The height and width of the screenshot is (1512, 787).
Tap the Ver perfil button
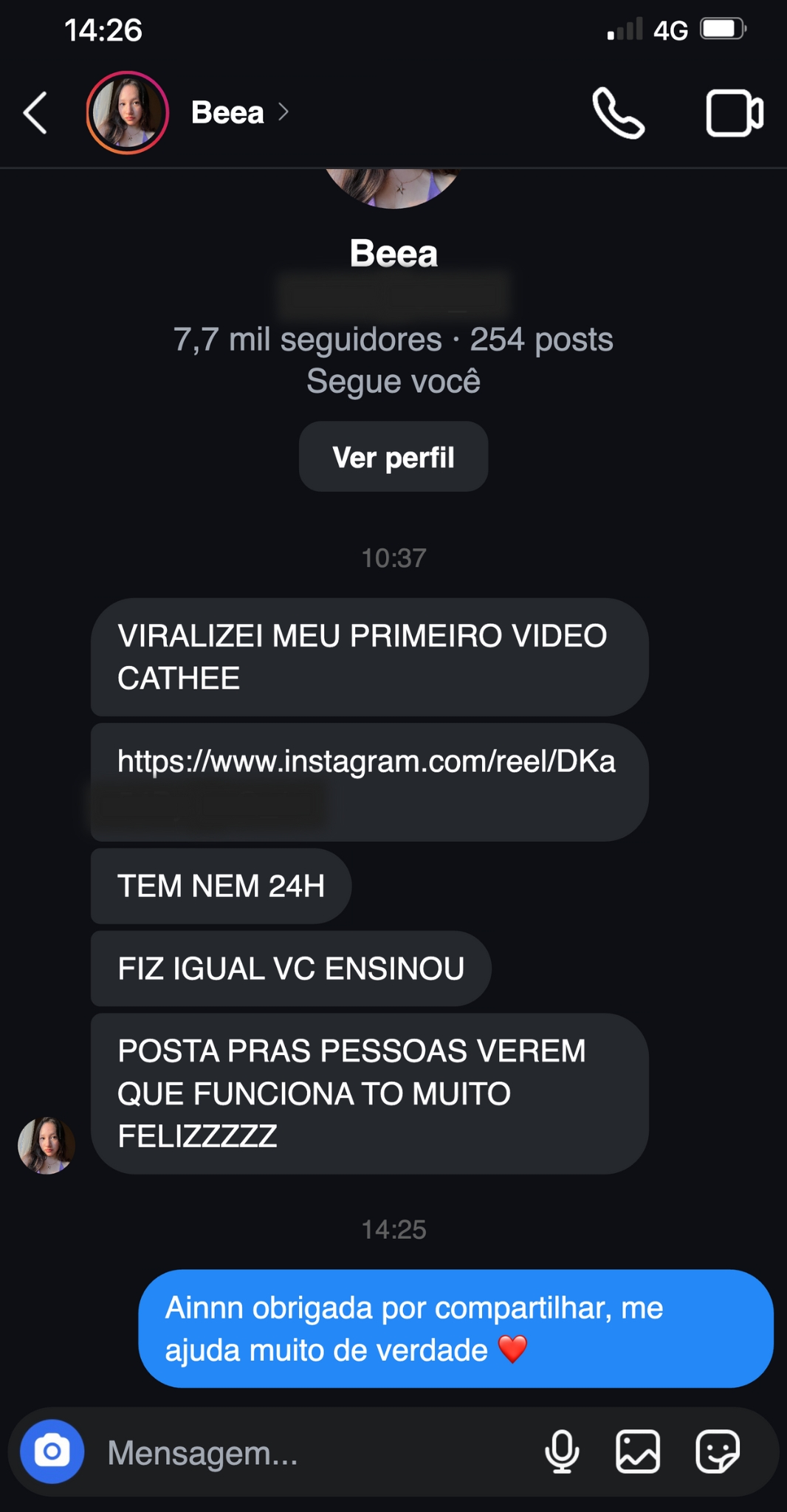(393, 457)
